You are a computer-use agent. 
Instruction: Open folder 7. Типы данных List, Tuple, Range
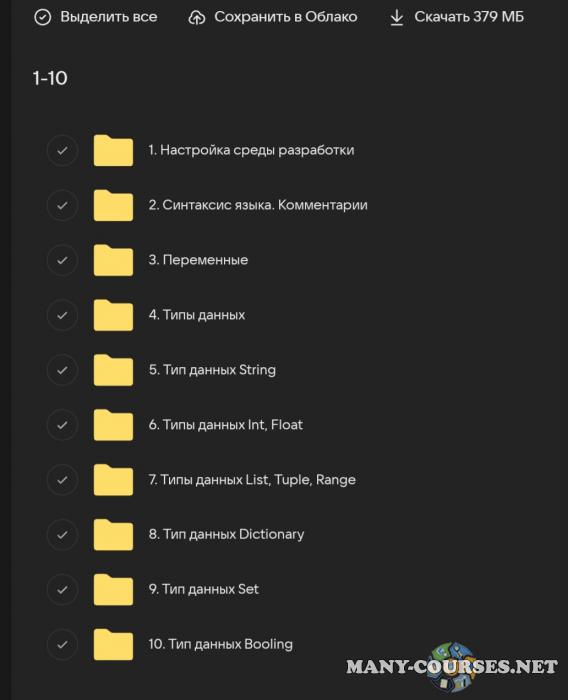point(252,479)
